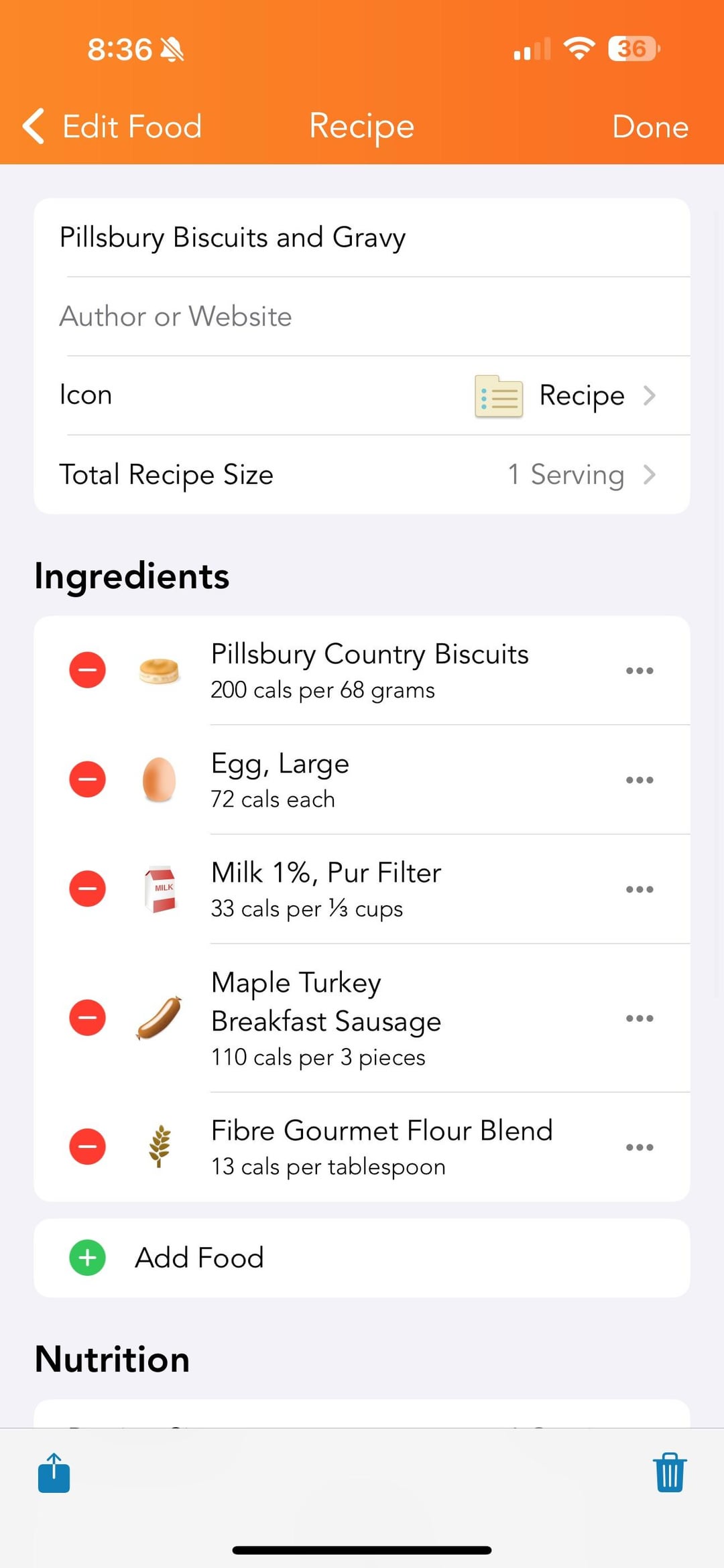The image size is (724, 1568).
Task: Open options for Milk 1%, Pur Filter
Action: pos(640,889)
